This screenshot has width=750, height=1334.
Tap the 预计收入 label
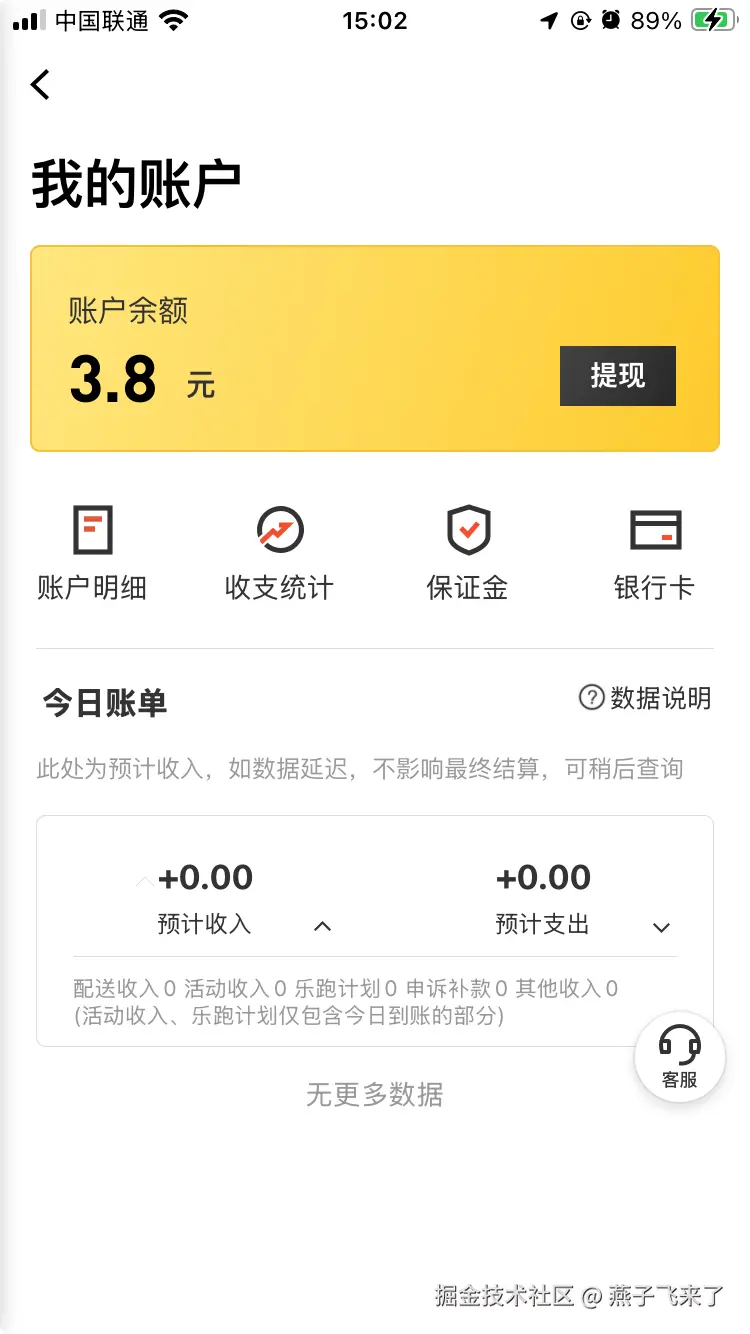coord(204,925)
